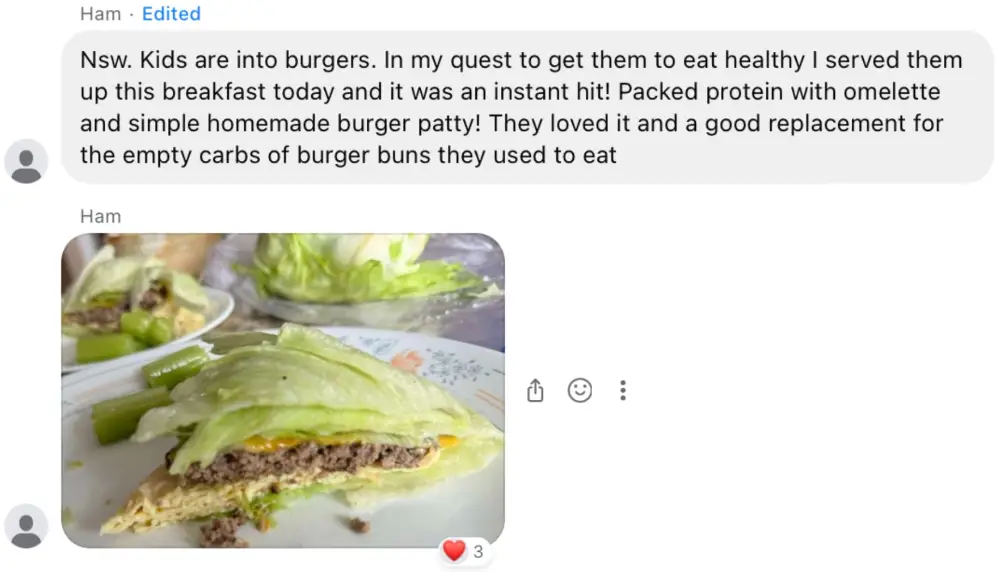This screenshot has height=572, width=1000.
Task: Open Ham's avatar beside the photo message
Action: point(26,526)
